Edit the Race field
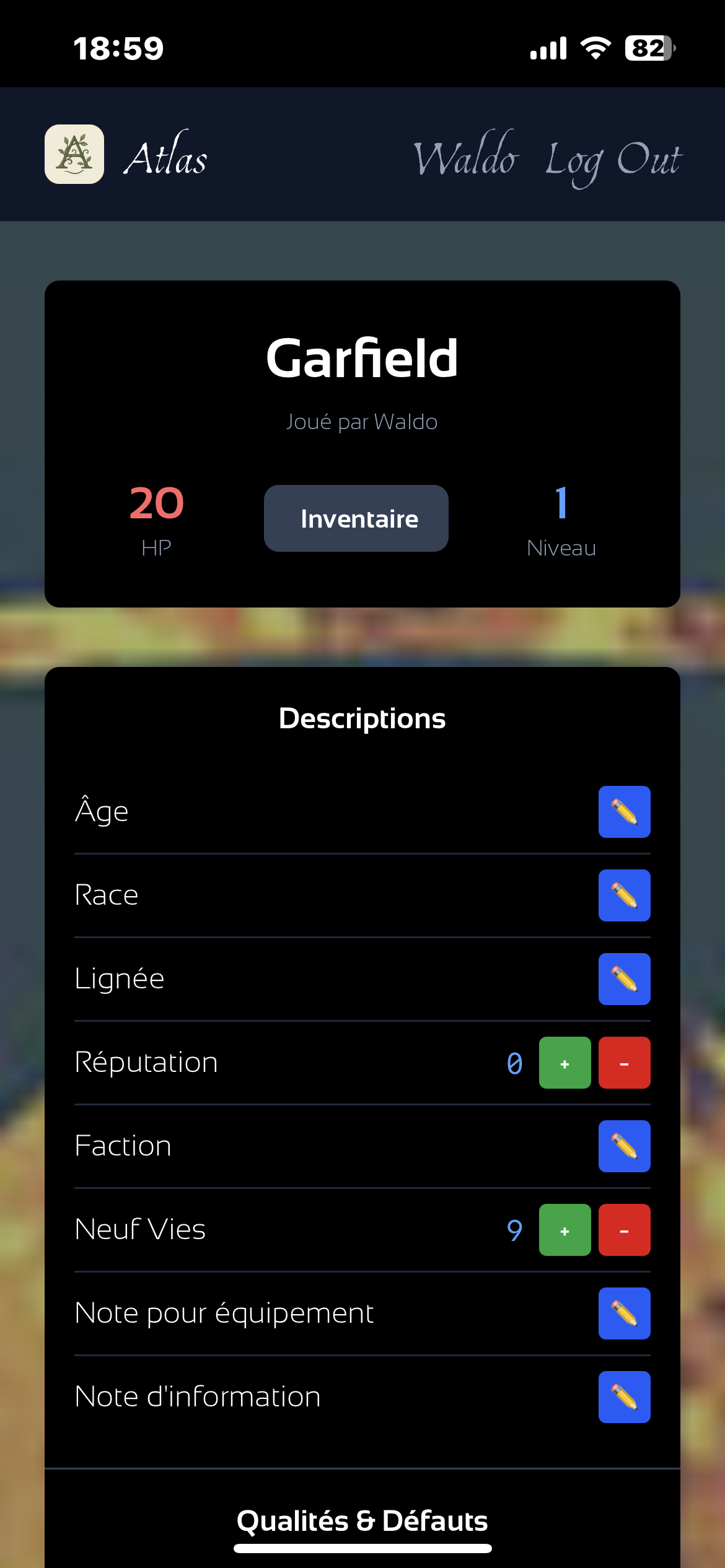Image resolution: width=725 pixels, height=1568 pixels. pyautogui.click(x=624, y=895)
